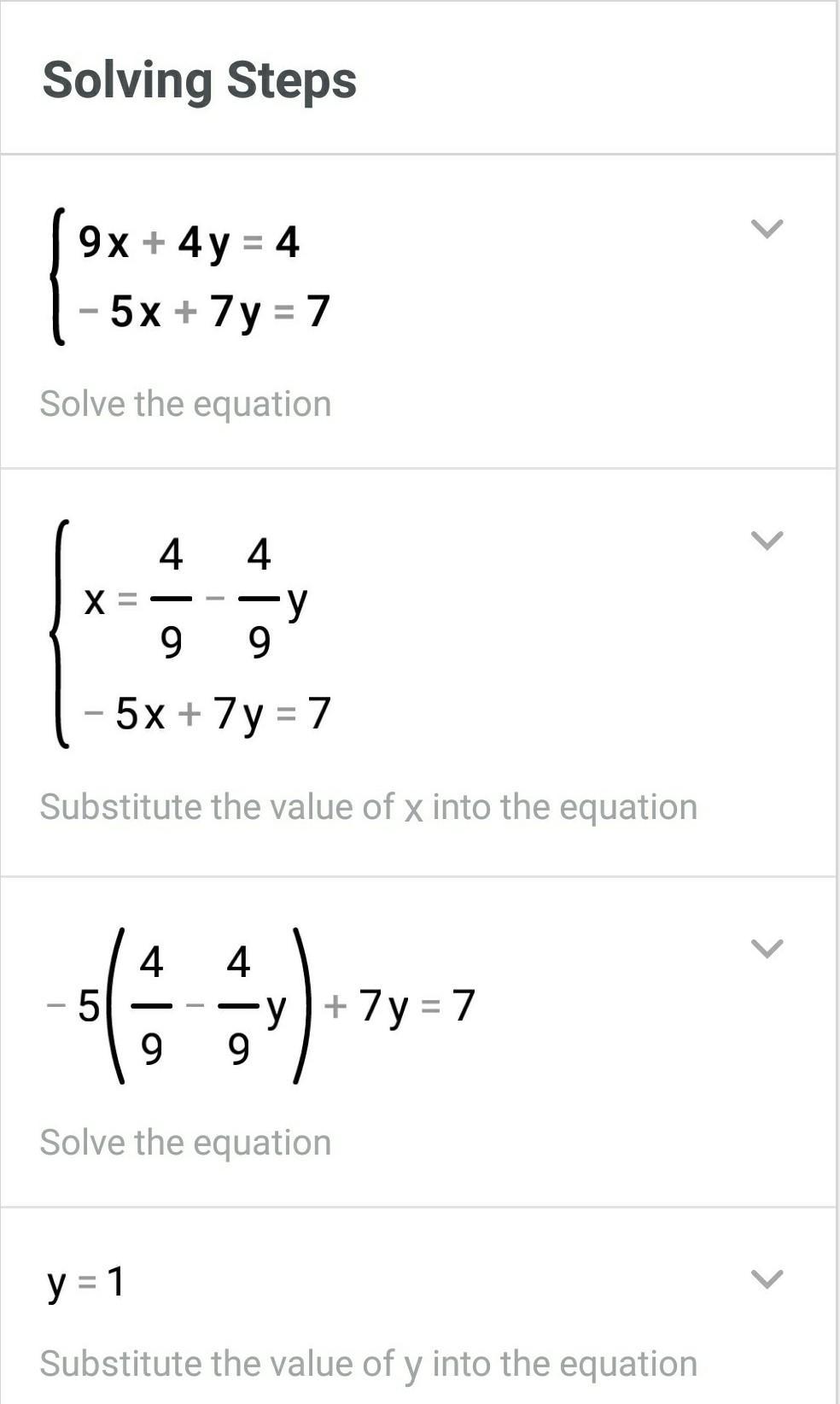This screenshot has height=1404, width=840.
Task: Expand the step showing 9x + 4y = 4
Action: pyautogui.click(x=766, y=229)
